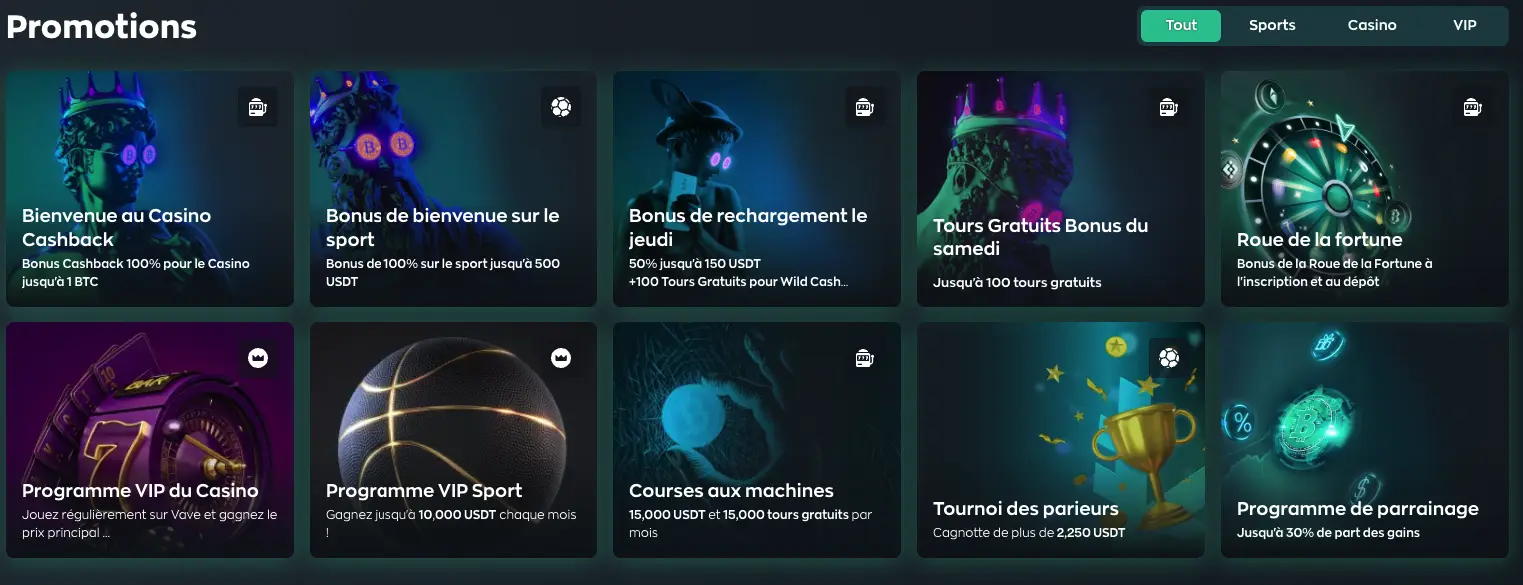Open Programme VIP du Casino card

pyautogui.click(x=150, y=440)
